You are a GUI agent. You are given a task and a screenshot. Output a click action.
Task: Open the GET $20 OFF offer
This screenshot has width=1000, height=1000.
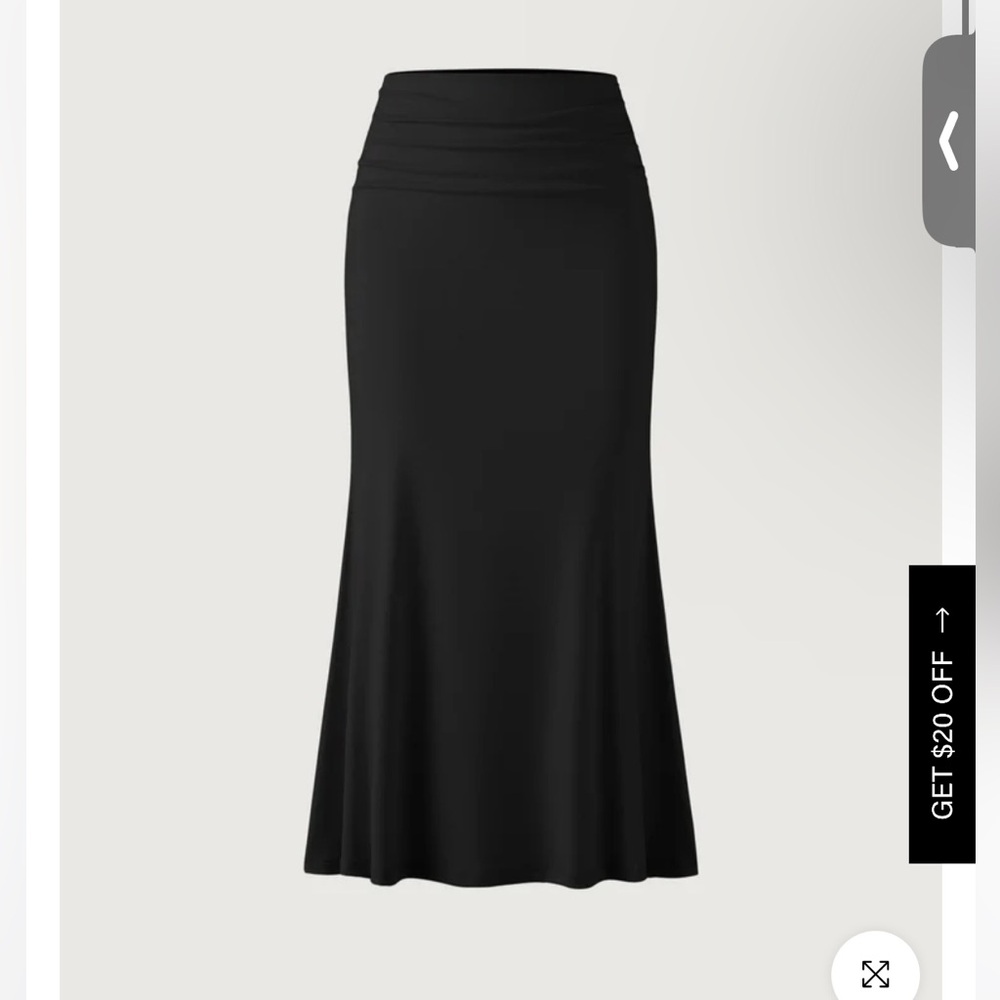[x=942, y=714]
